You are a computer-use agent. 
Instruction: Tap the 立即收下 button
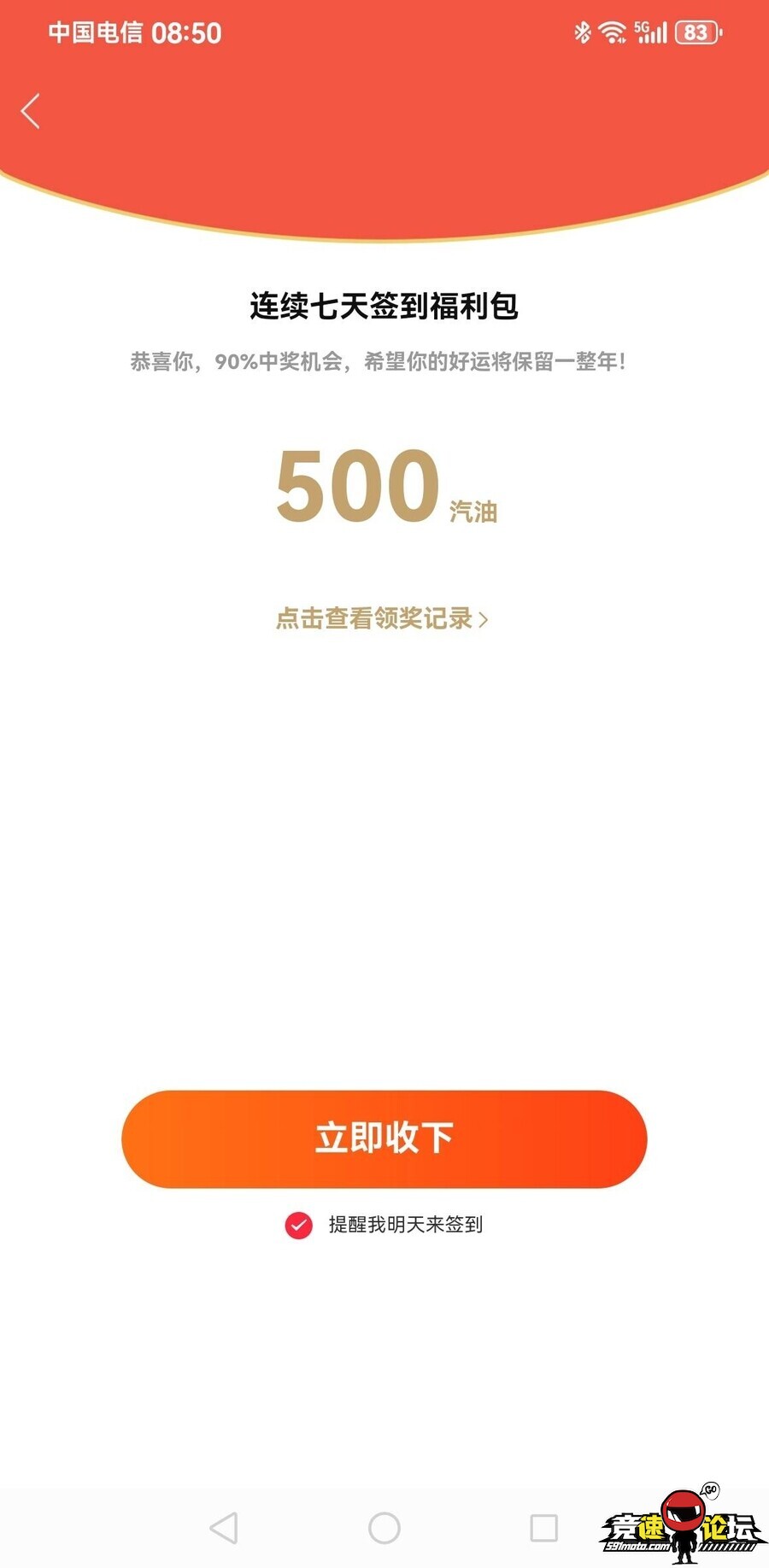pos(384,1138)
